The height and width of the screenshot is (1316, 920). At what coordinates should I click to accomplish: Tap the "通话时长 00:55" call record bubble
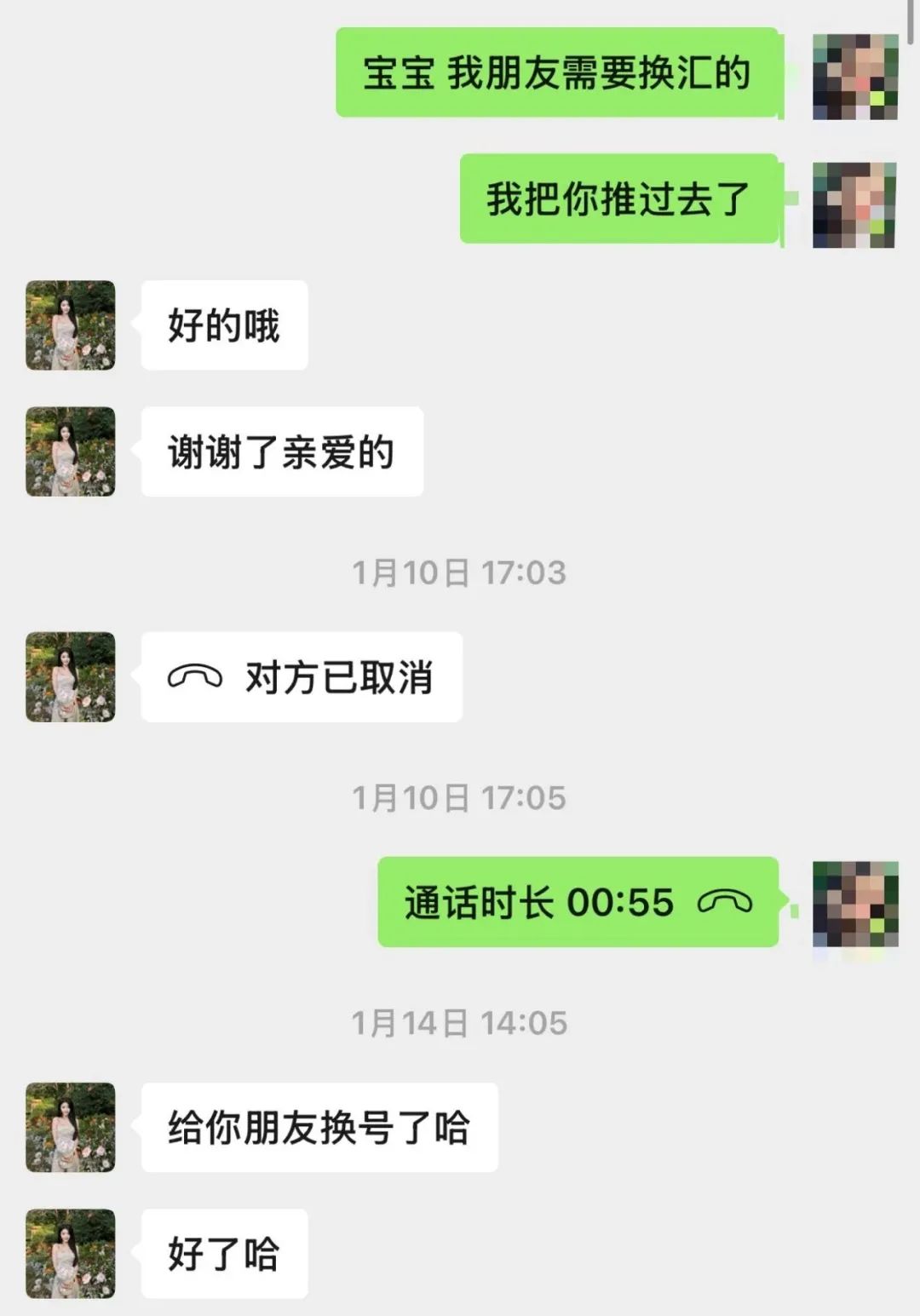tap(578, 902)
